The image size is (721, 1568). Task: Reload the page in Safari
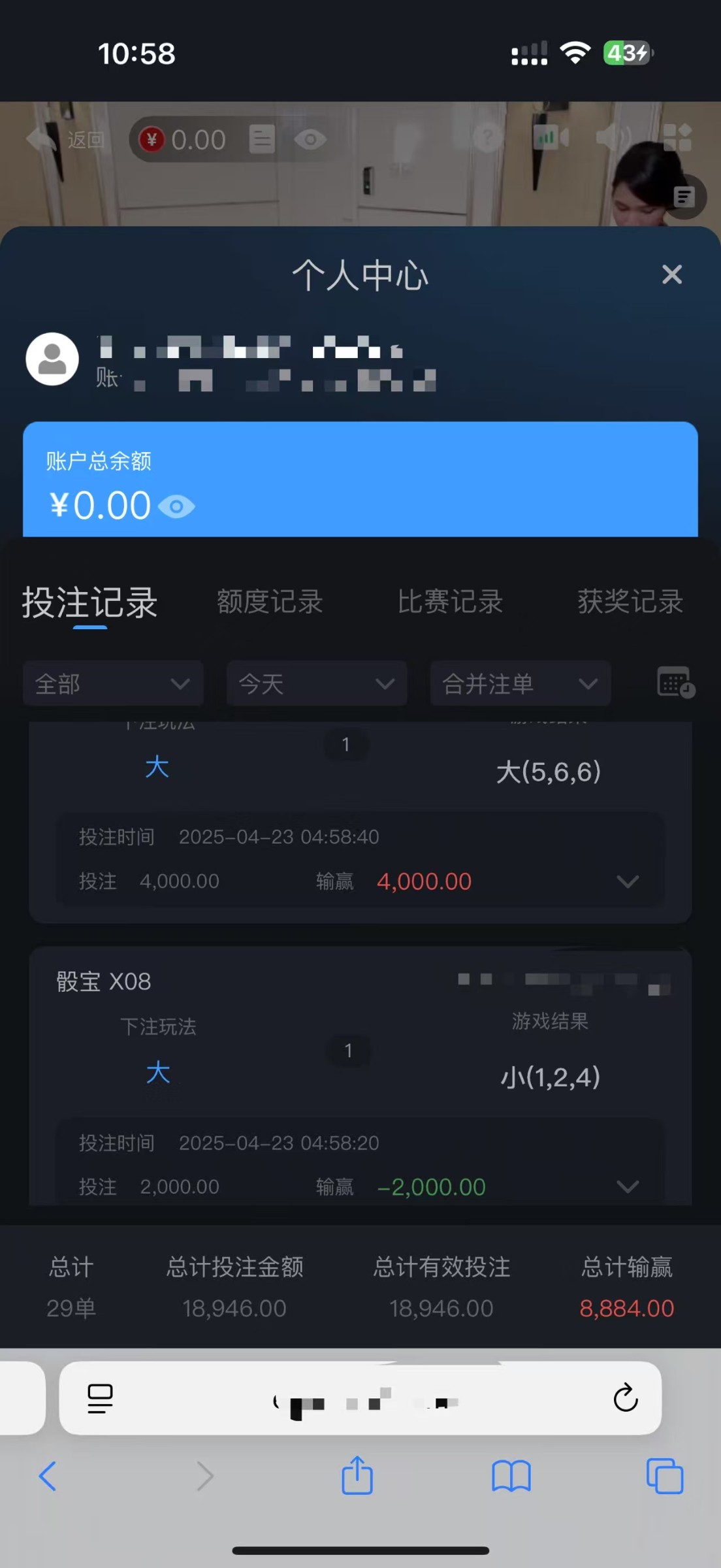(625, 1398)
